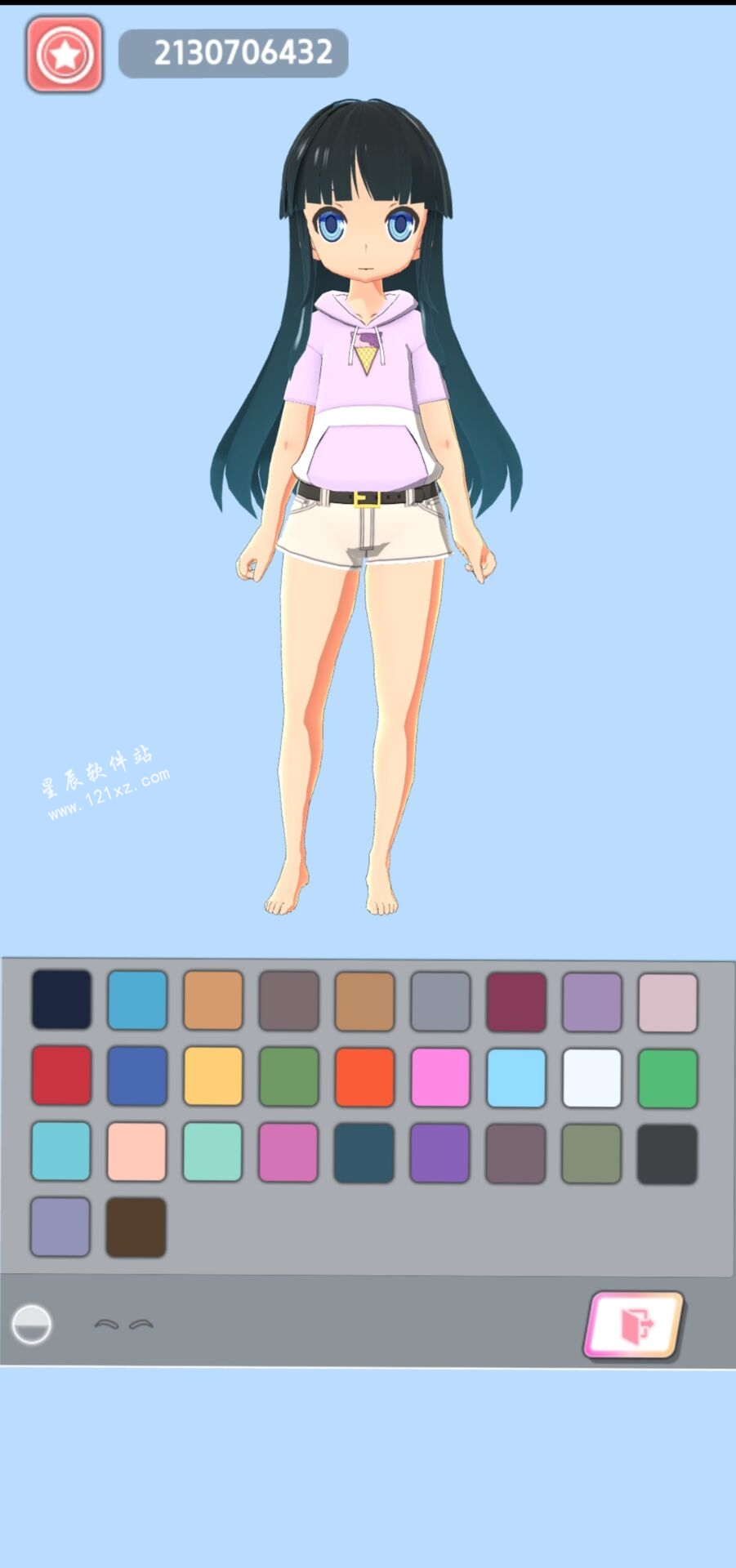Pick the mint green color swatch

(x=212, y=1151)
